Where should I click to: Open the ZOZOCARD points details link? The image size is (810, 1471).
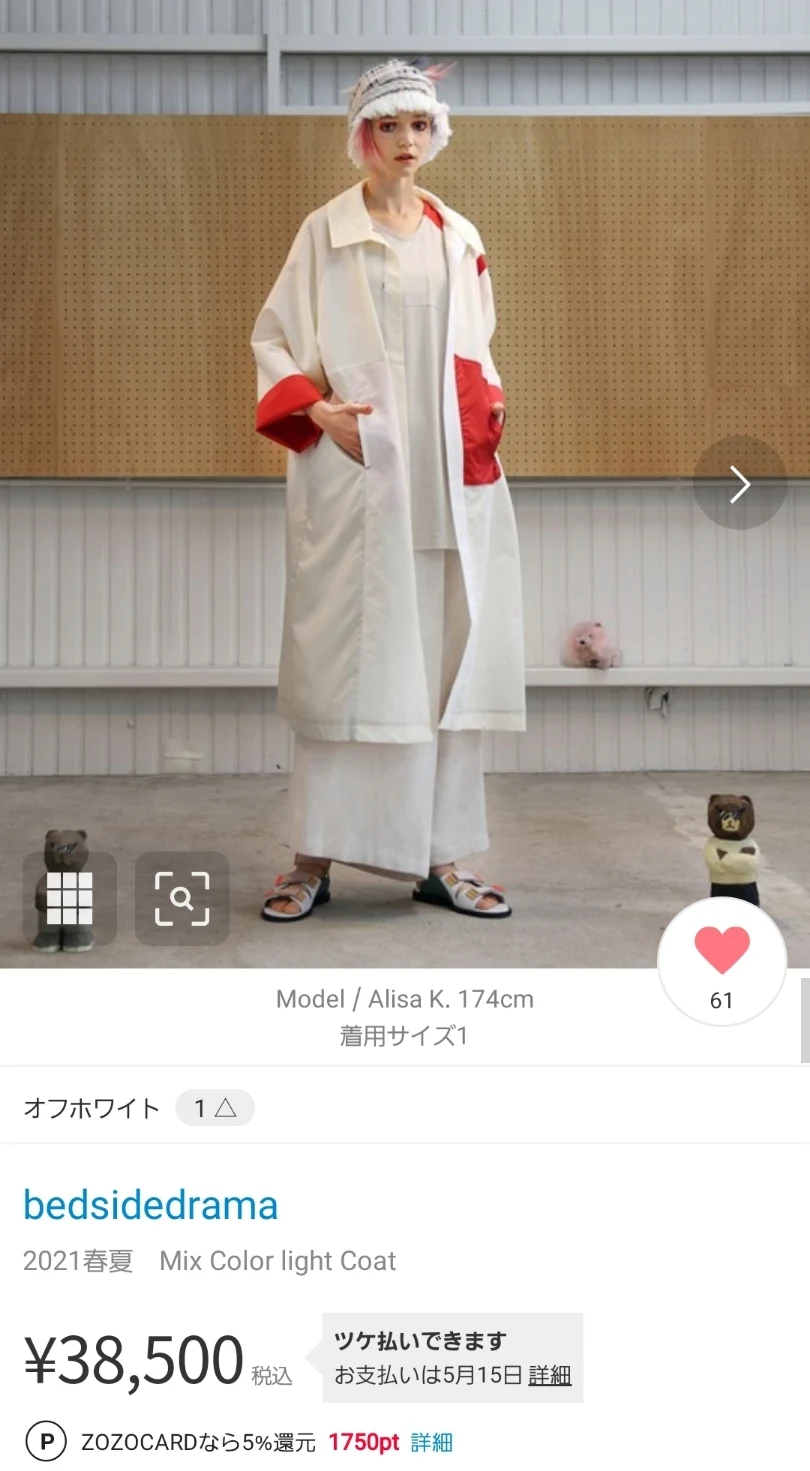pos(431,1442)
